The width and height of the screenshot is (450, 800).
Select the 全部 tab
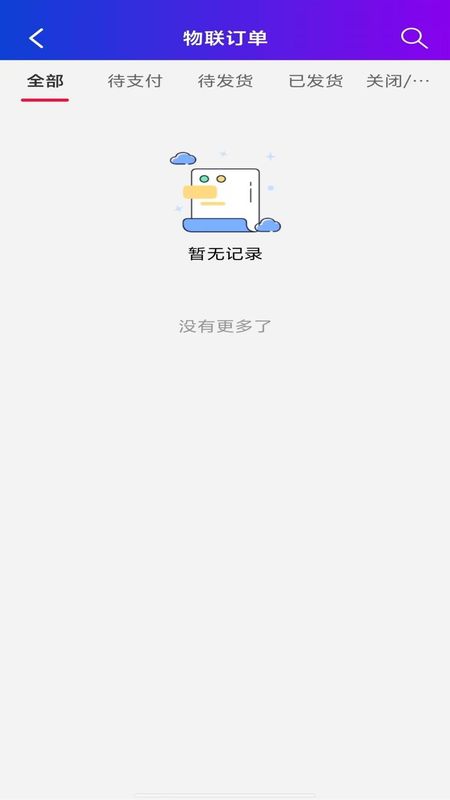pyautogui.click(x=45, y=81)
